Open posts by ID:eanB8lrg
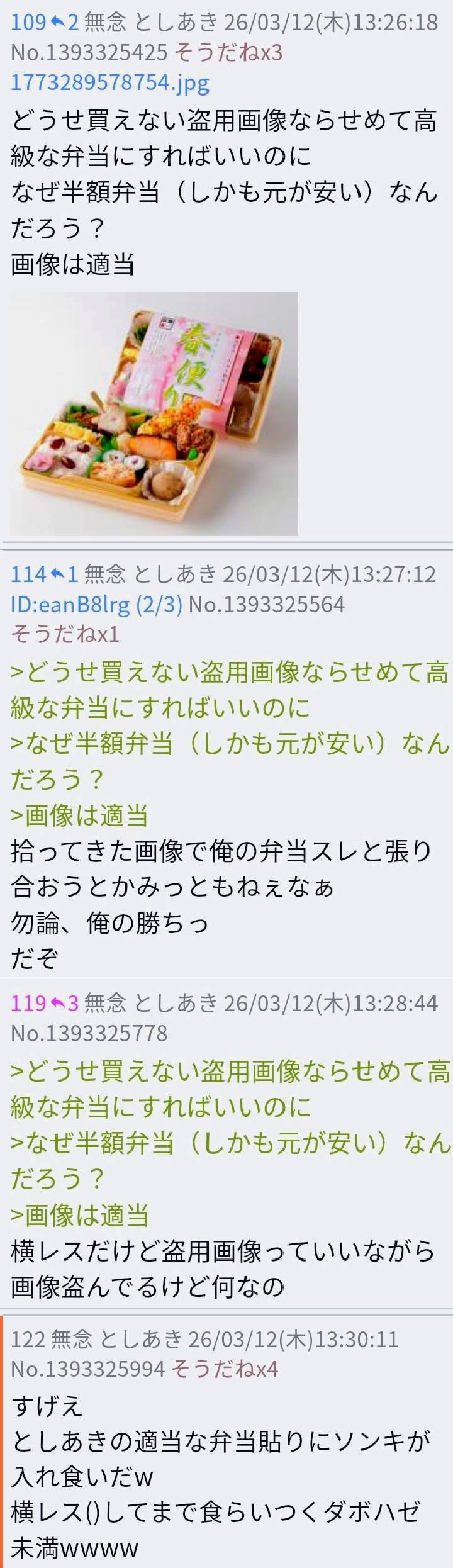The image size is (453, 1568). [96, 604]
